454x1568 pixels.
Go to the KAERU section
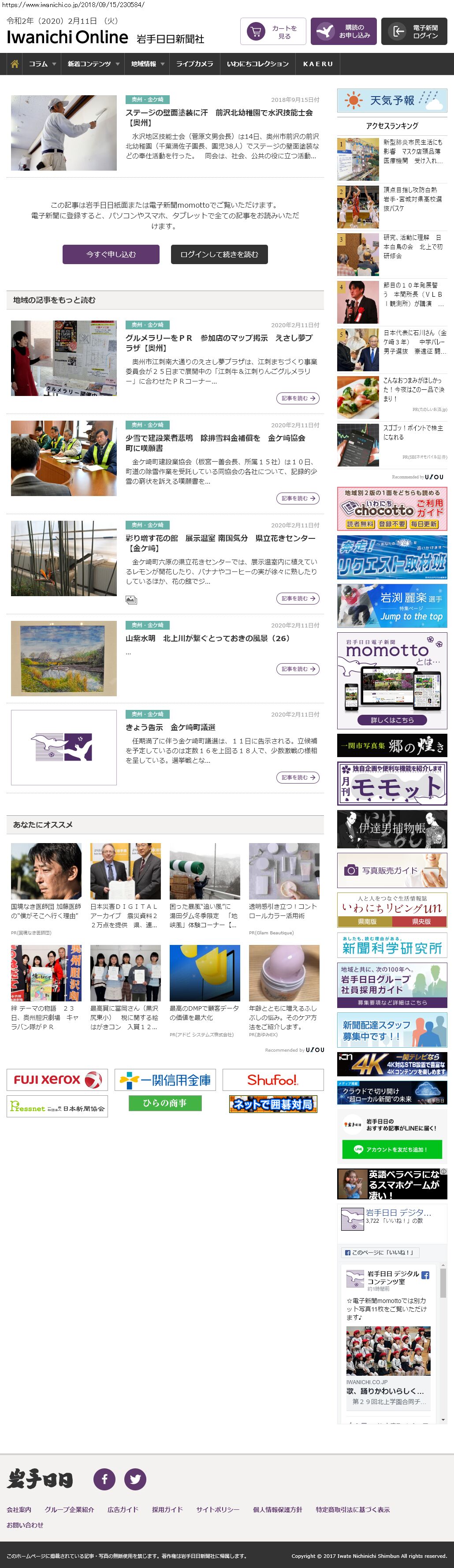click(x=318, y=64)
